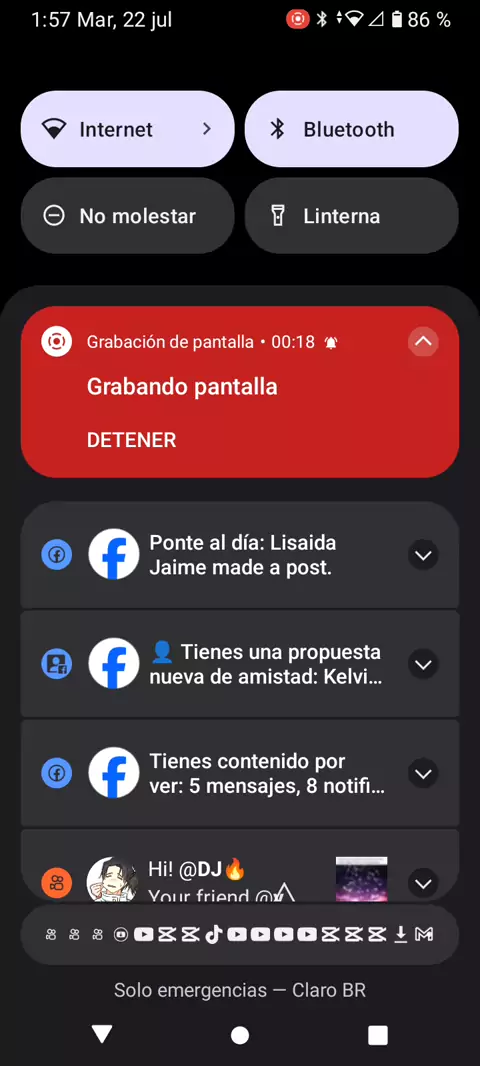Image resolution: width=480 pixels, height=1066 pixels.
Task: Open the recent apps view
Action: (x=377, y=1035)
